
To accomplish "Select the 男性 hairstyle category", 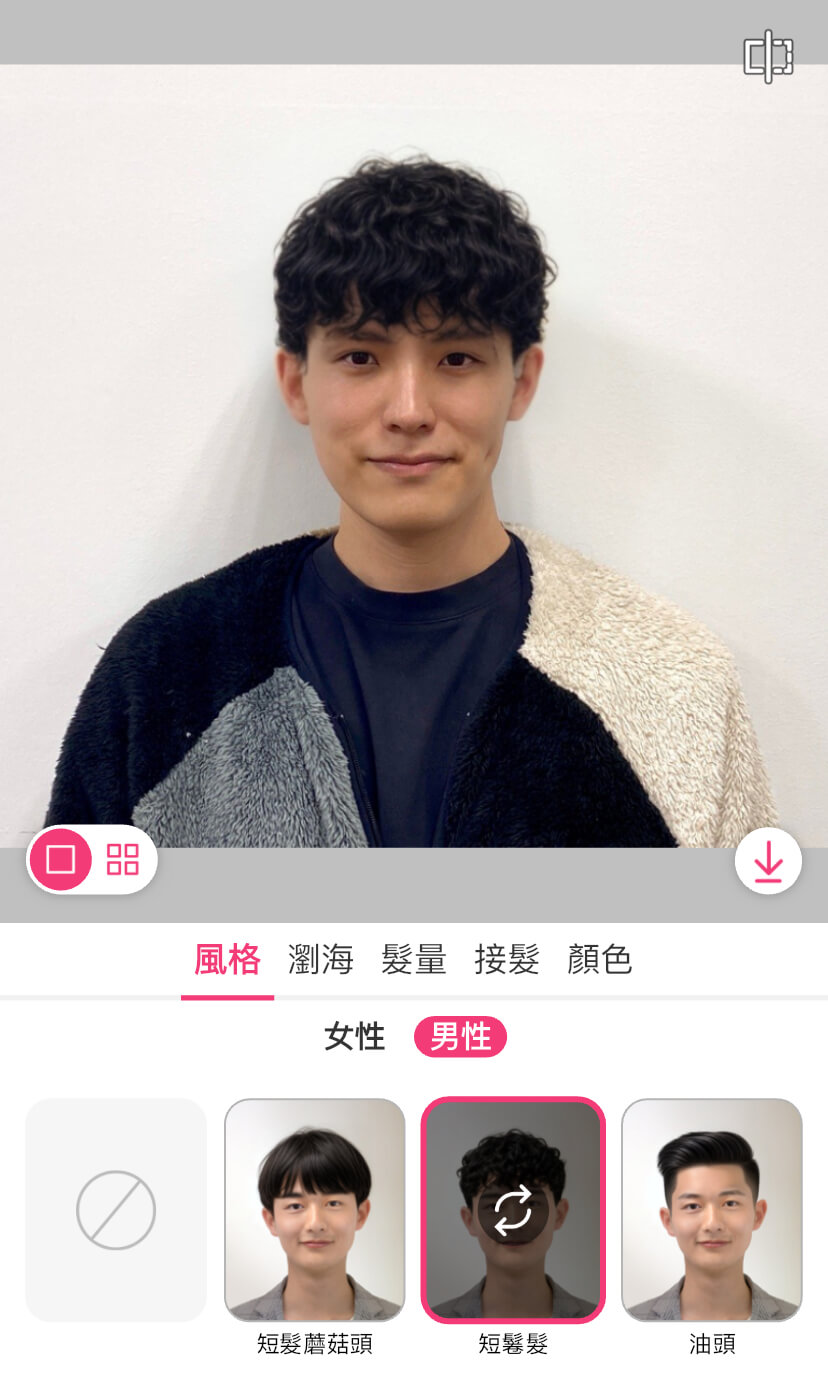I will point(460,1037).
